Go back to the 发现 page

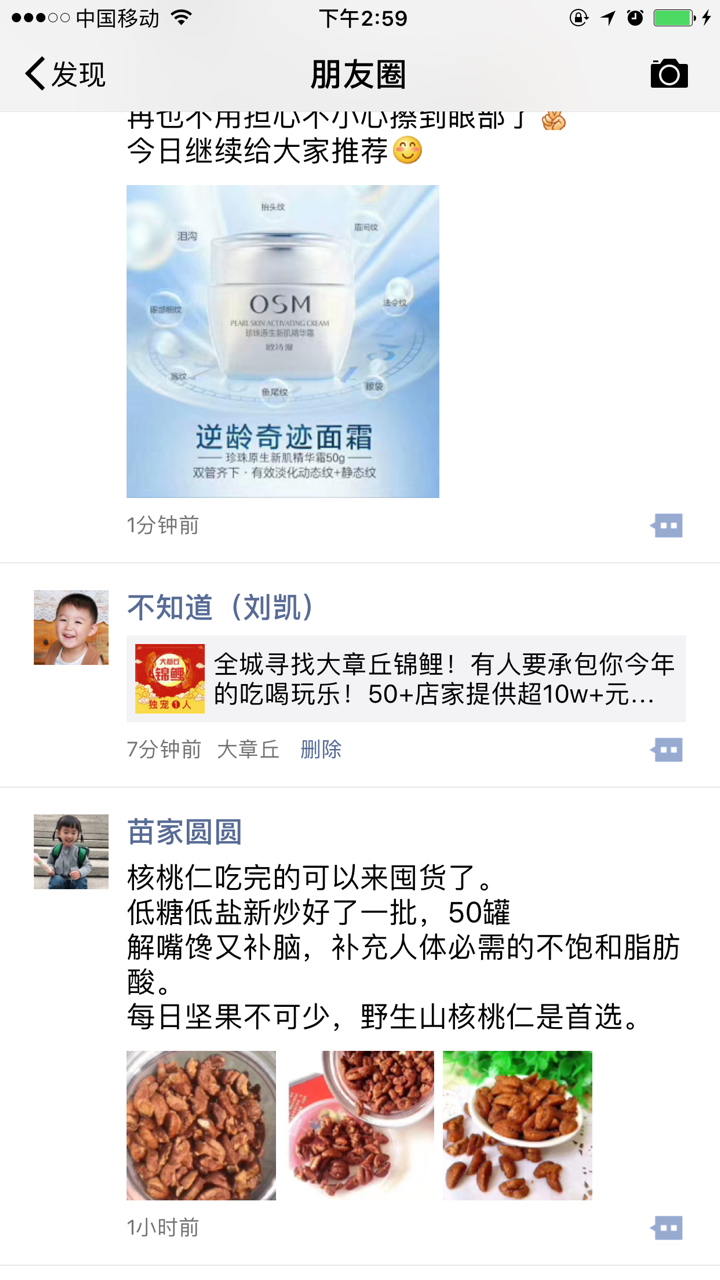pos(65,74)
